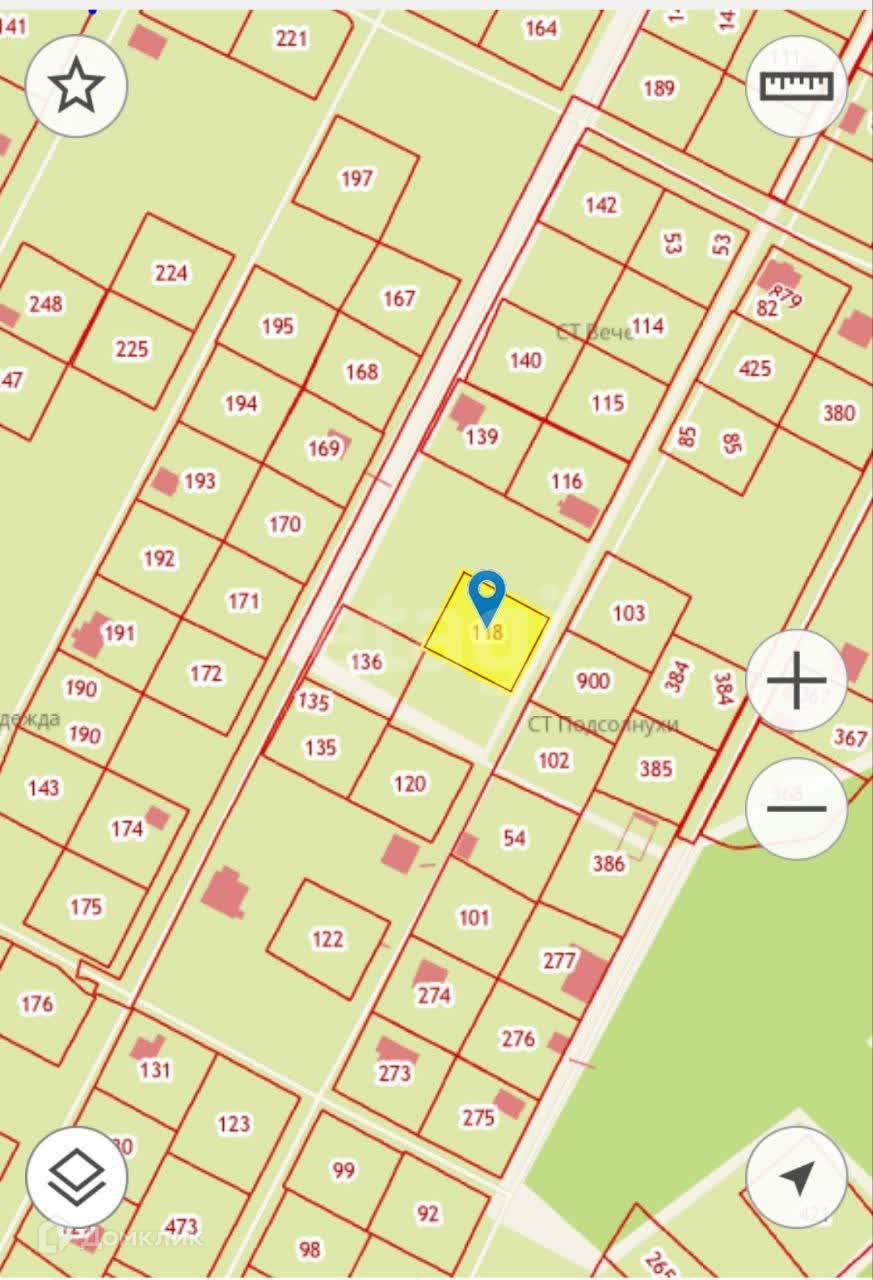Add this plot to favorites with the star
873x1280 pixels.
coord(76,86)
